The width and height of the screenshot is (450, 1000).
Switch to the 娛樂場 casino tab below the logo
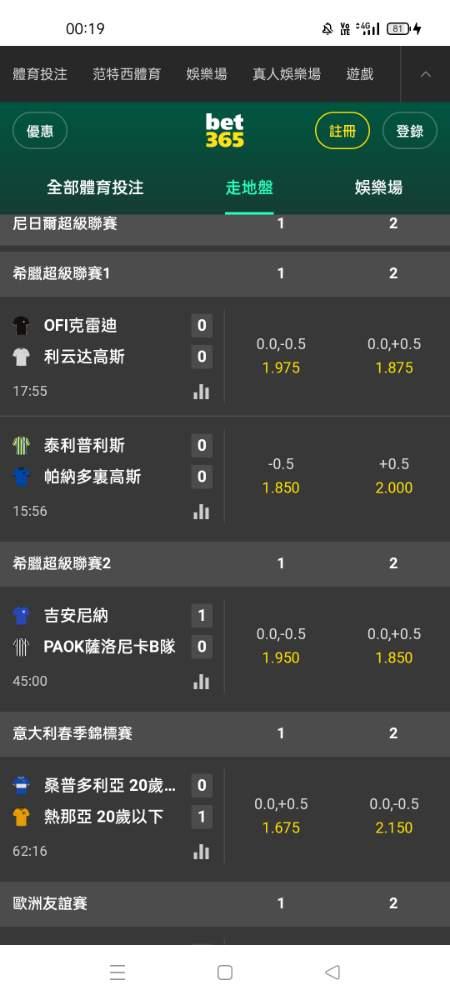[379, 188]
